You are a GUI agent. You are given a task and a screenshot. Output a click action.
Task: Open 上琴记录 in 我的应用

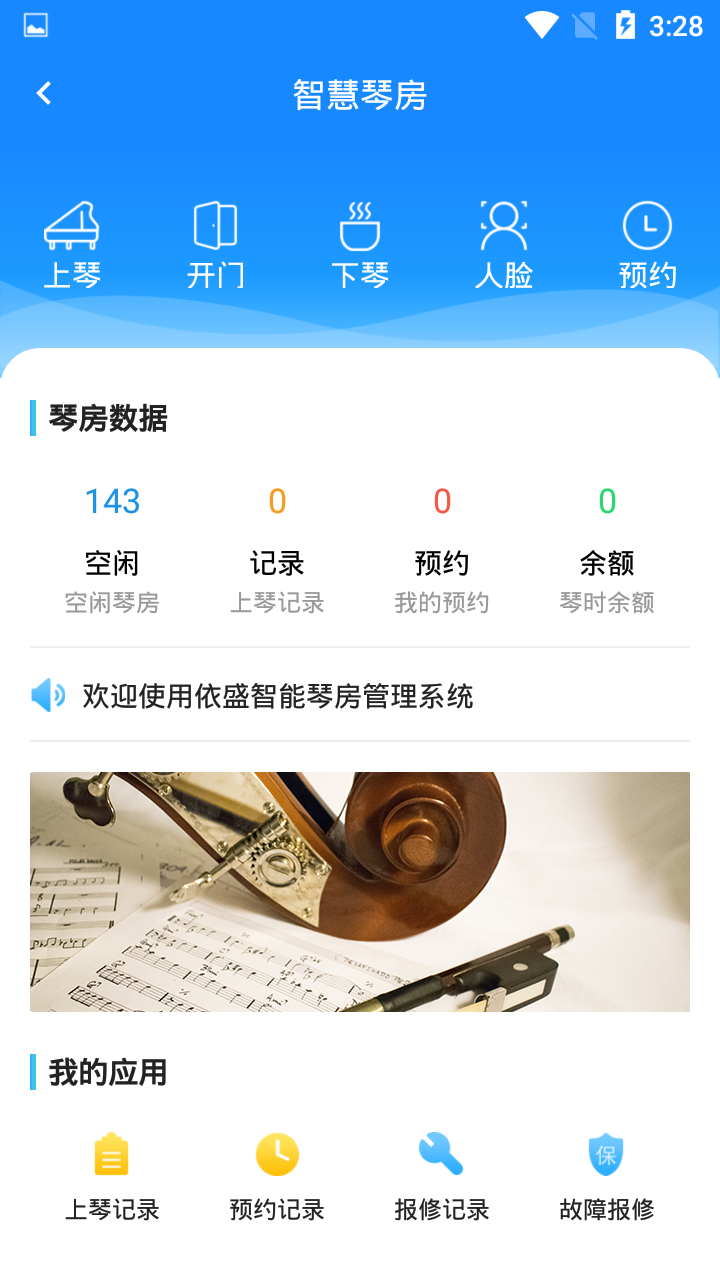click(112, 1177)
